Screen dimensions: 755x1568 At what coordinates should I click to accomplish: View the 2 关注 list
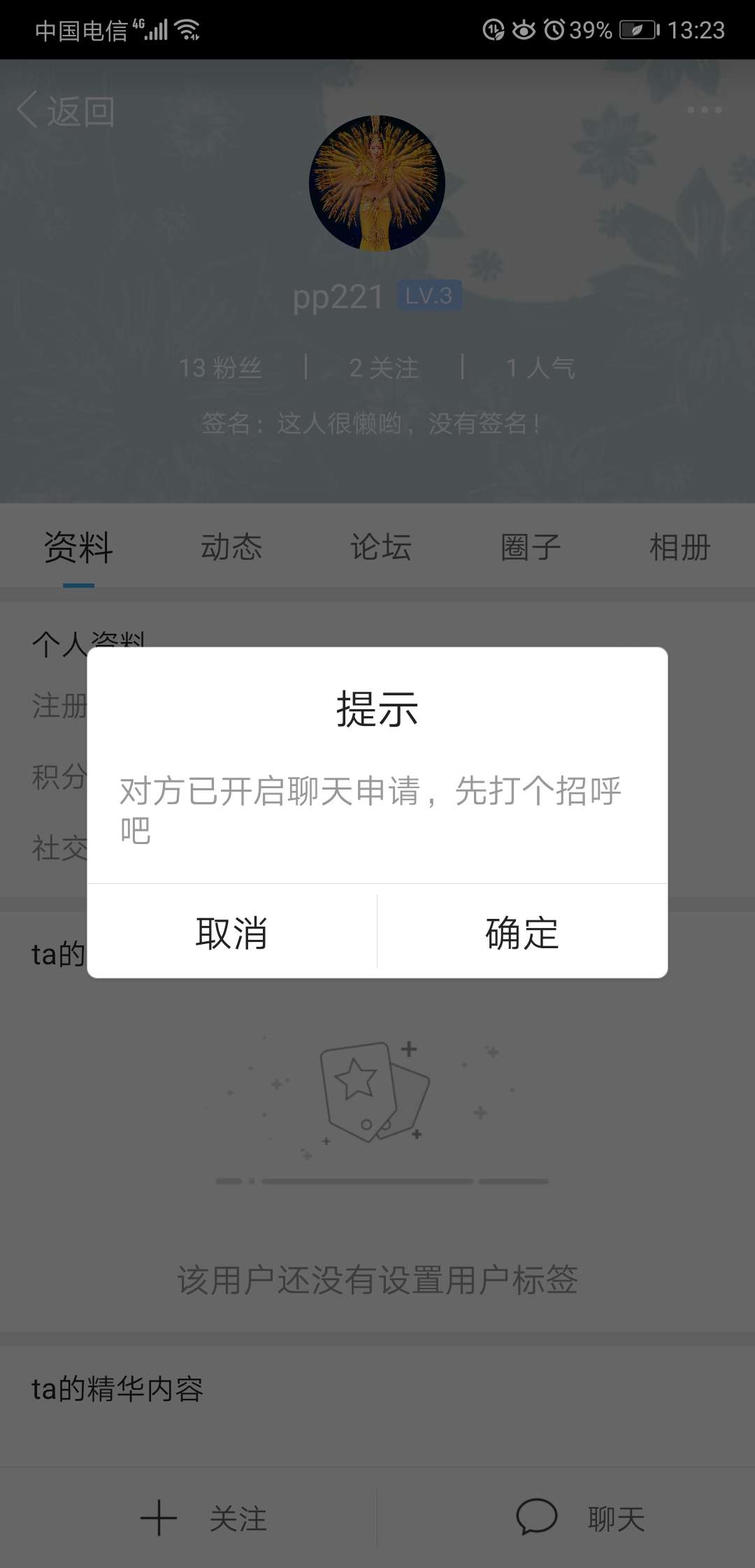(384, 368)
